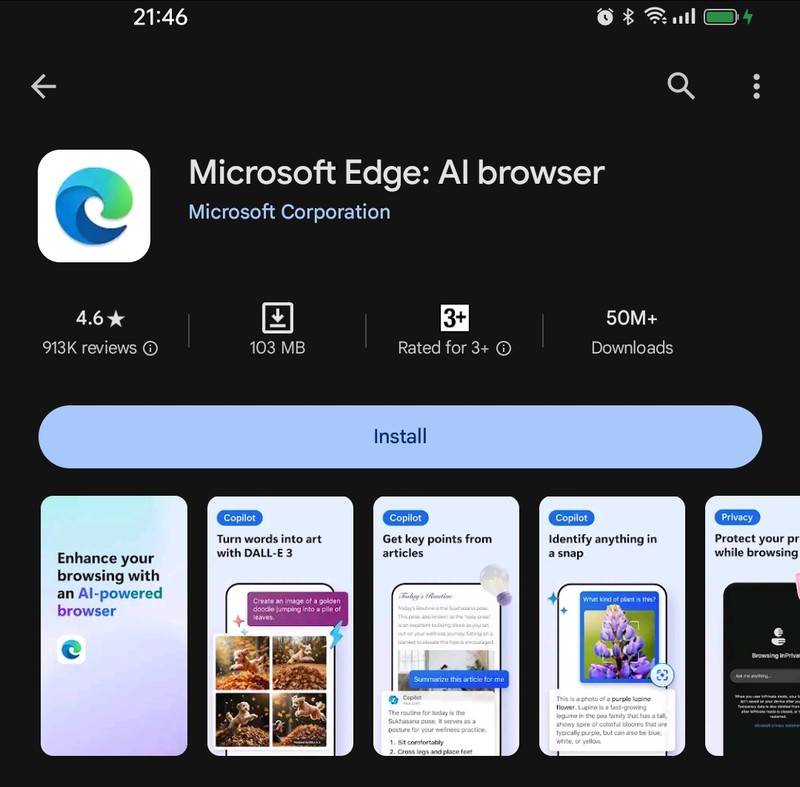800x787 pixels.
Task: Install Microsoft Edge
Action: pos(400,437)
